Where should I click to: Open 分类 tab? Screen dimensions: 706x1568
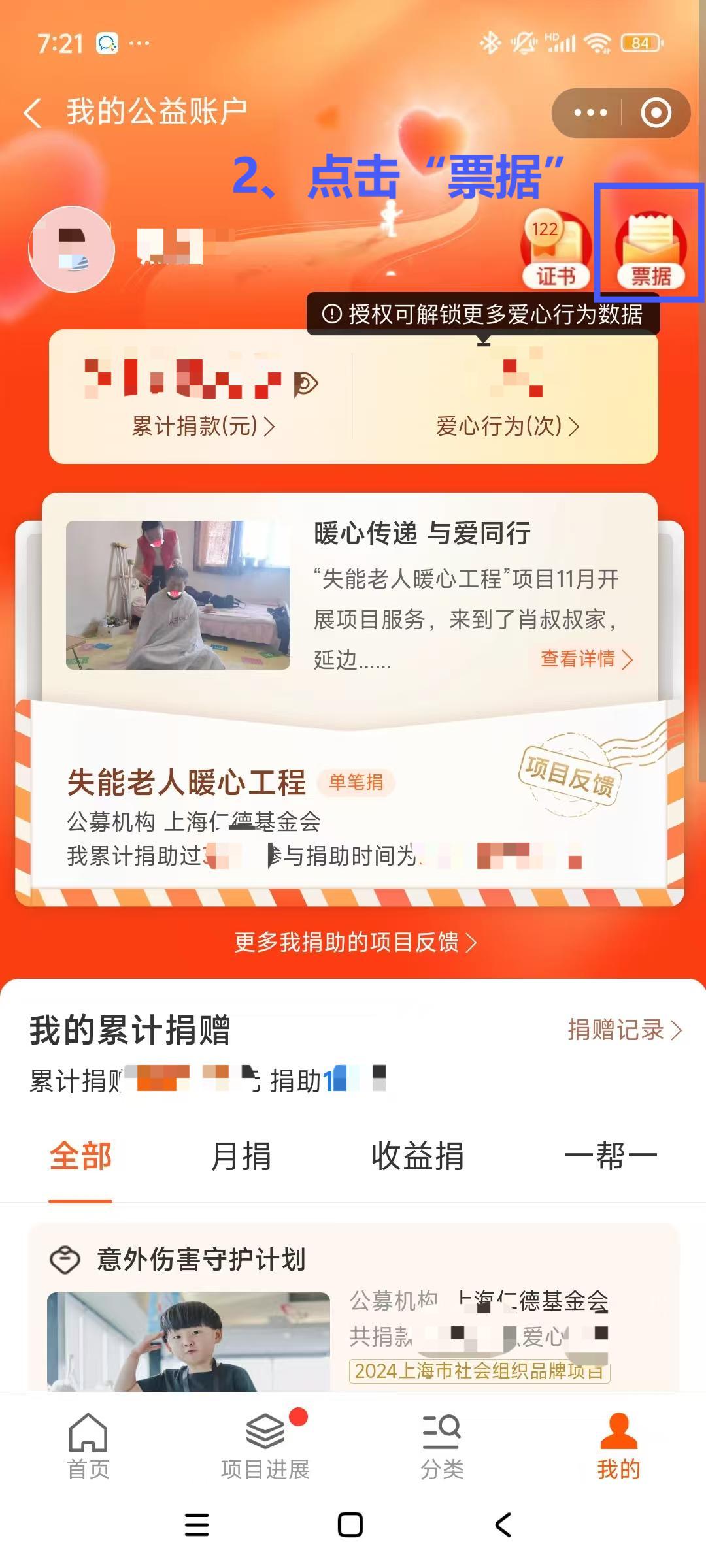pos(442,1445)
